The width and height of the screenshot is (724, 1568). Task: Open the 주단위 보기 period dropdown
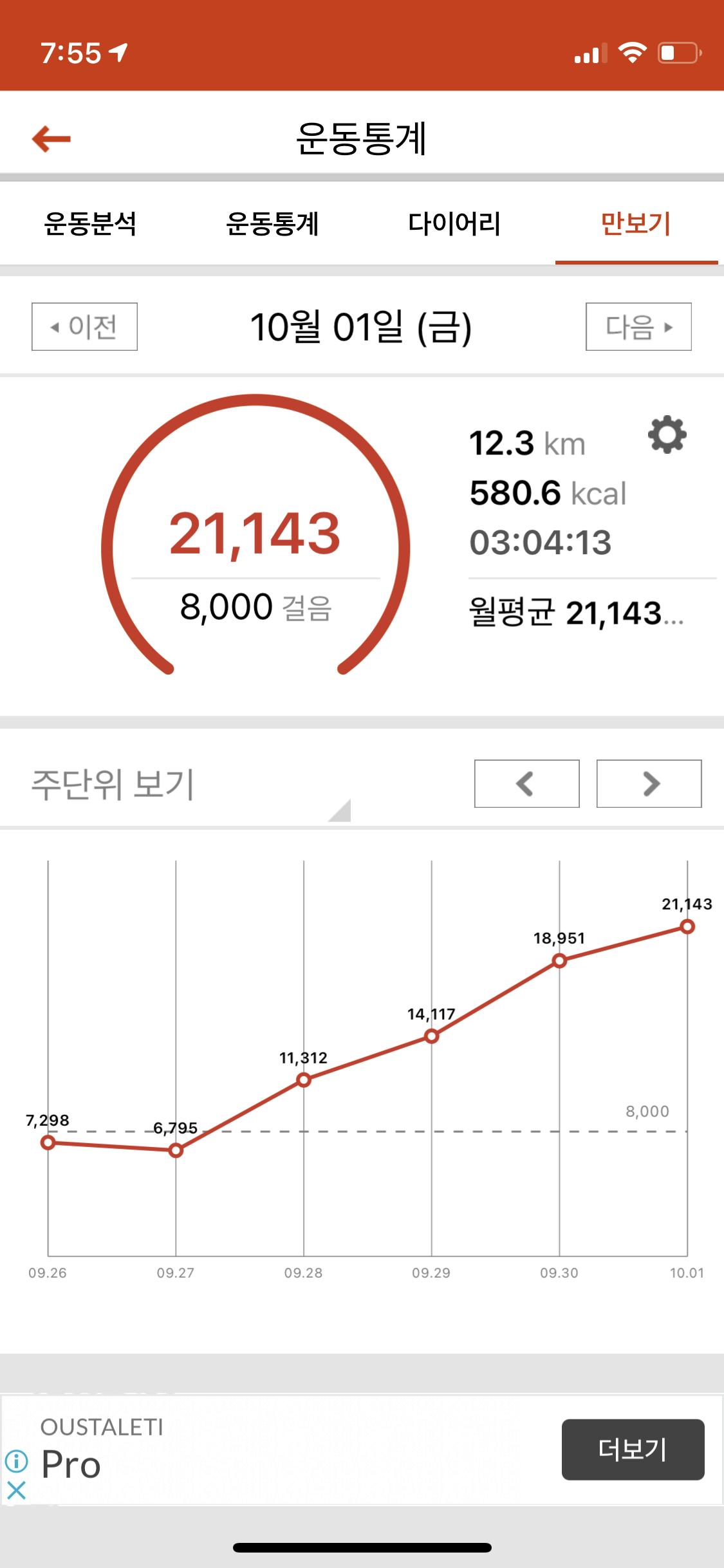click(187, 785)
